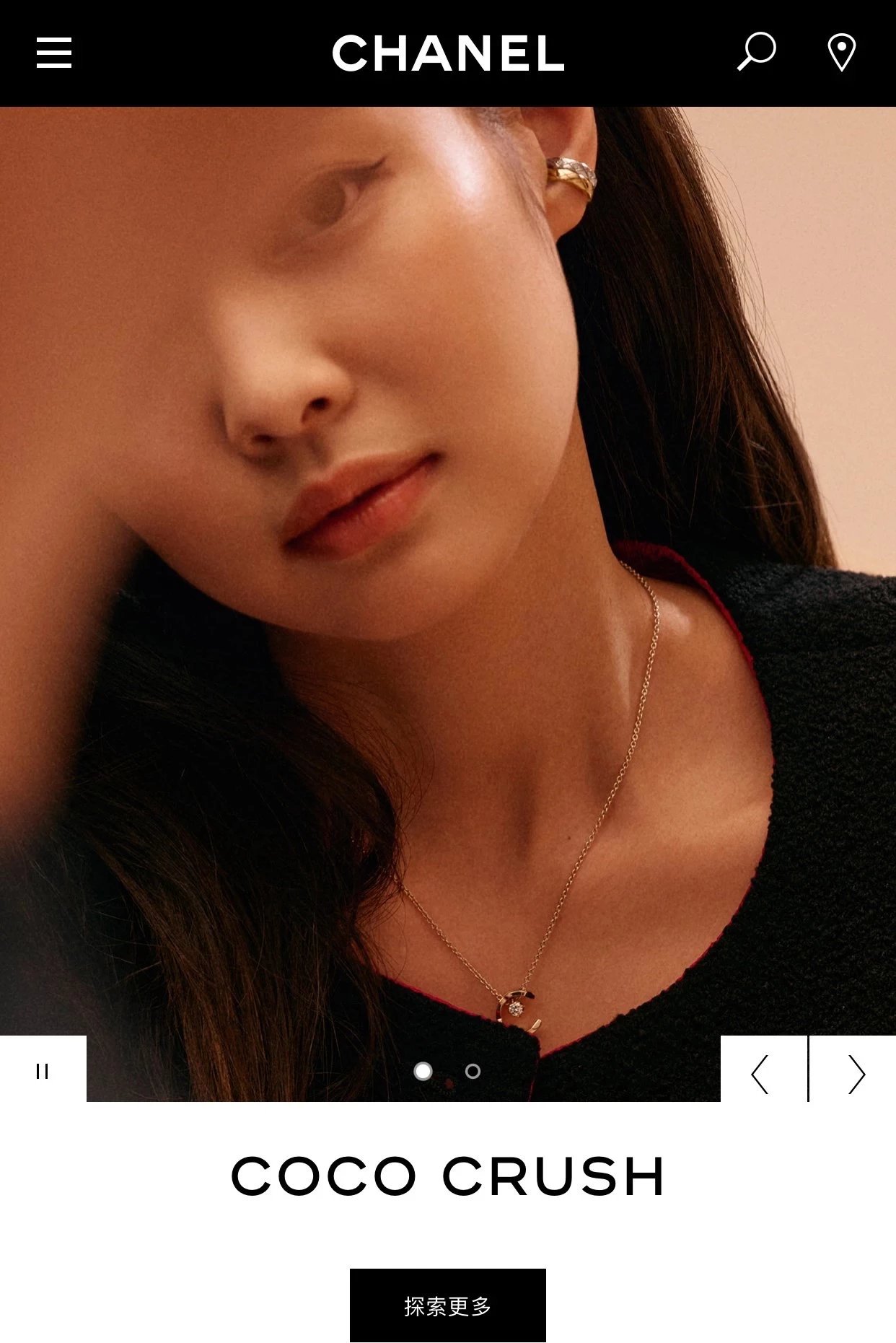Go to the next slide

(x=855, y=1074)
